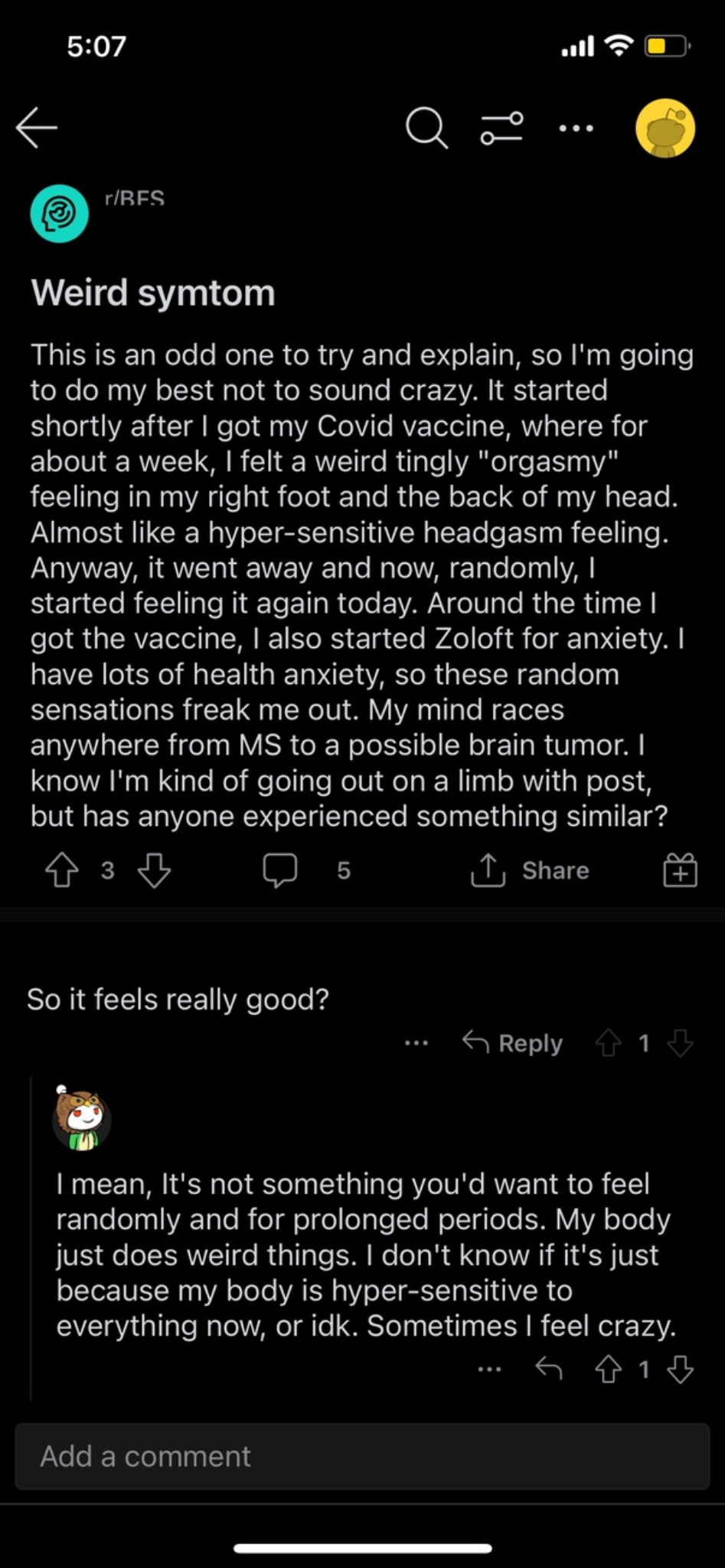Share the Weird symtom post
Image resolution: width=725 pixels, height=1568 pixels.
(530, 870)
